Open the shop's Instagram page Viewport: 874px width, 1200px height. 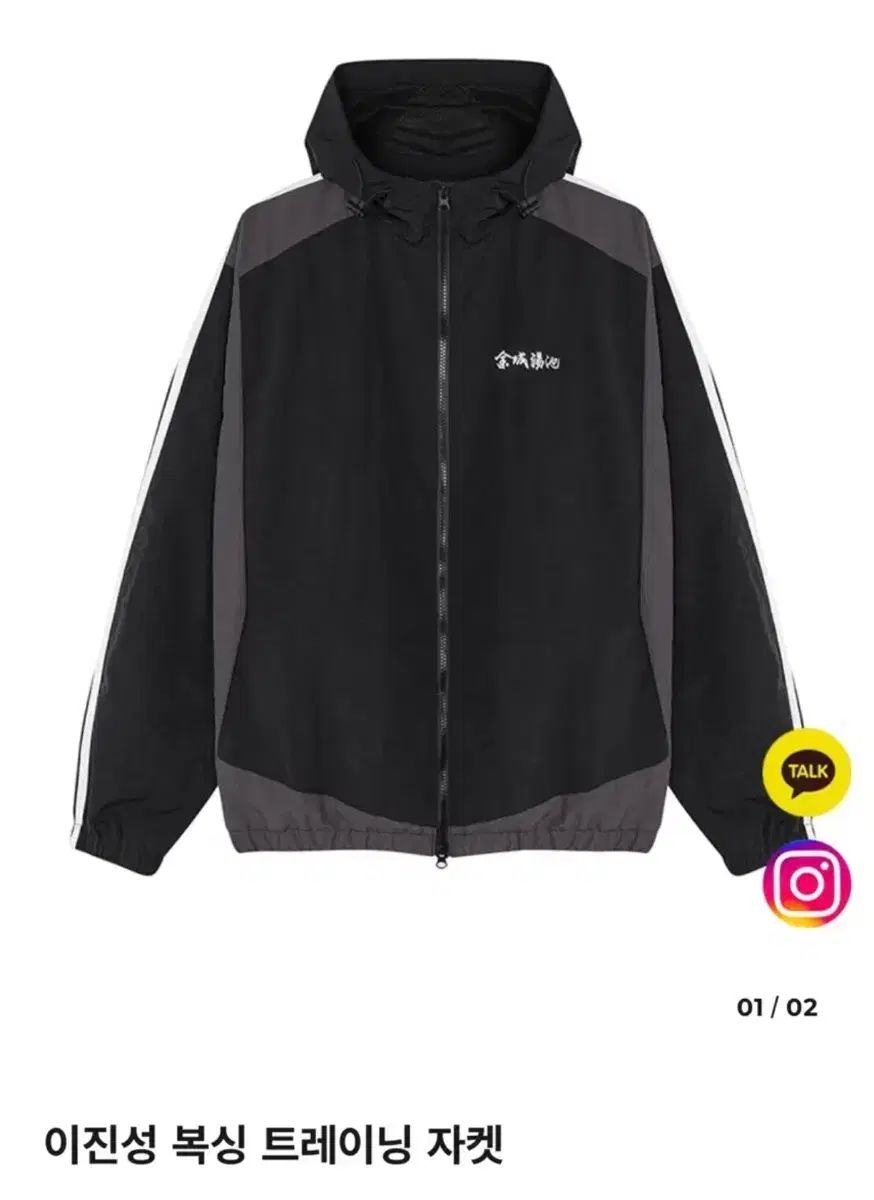pos(807,883)
